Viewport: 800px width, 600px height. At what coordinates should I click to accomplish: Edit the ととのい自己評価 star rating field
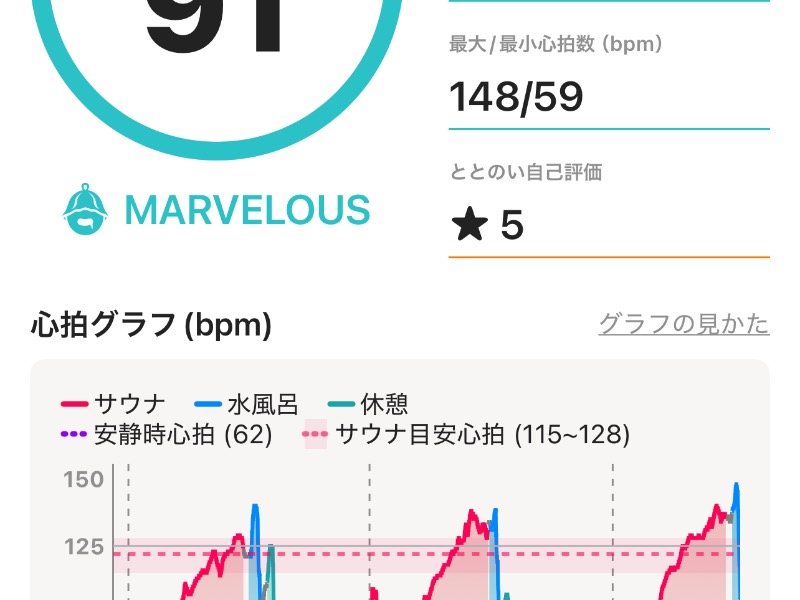(608, 226)
